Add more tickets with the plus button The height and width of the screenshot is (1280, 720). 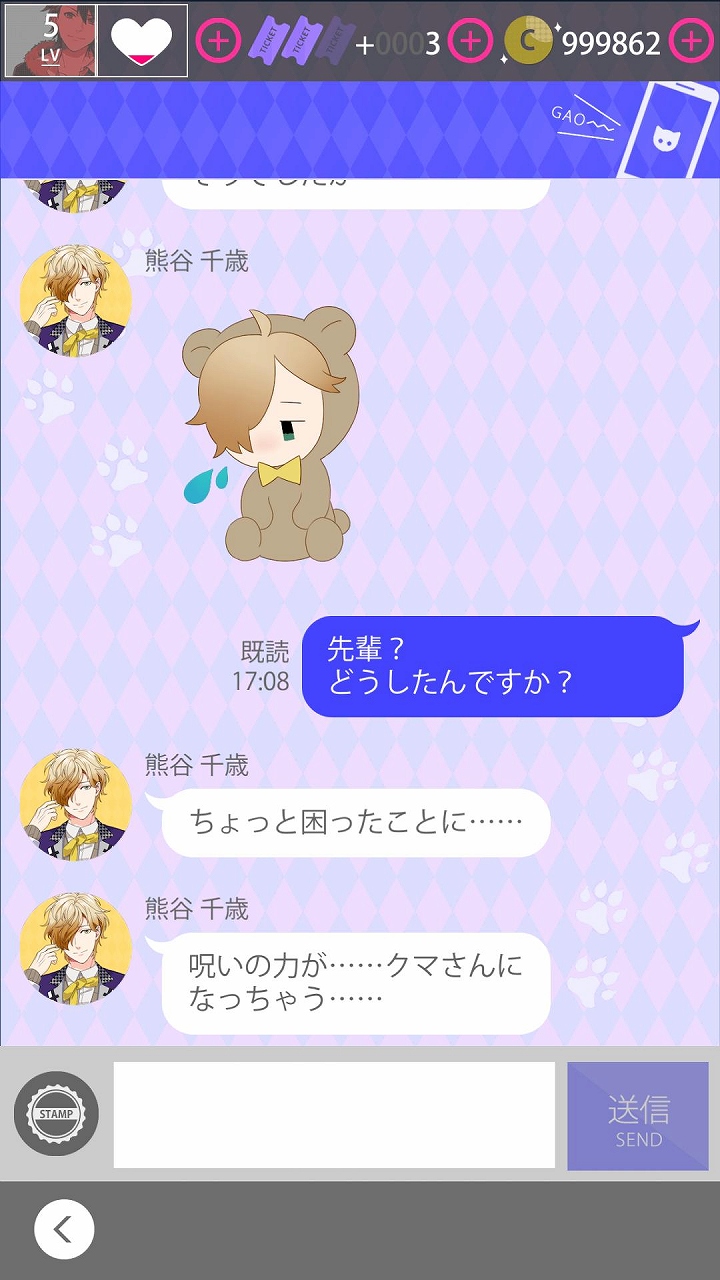[x=470, y=42]
